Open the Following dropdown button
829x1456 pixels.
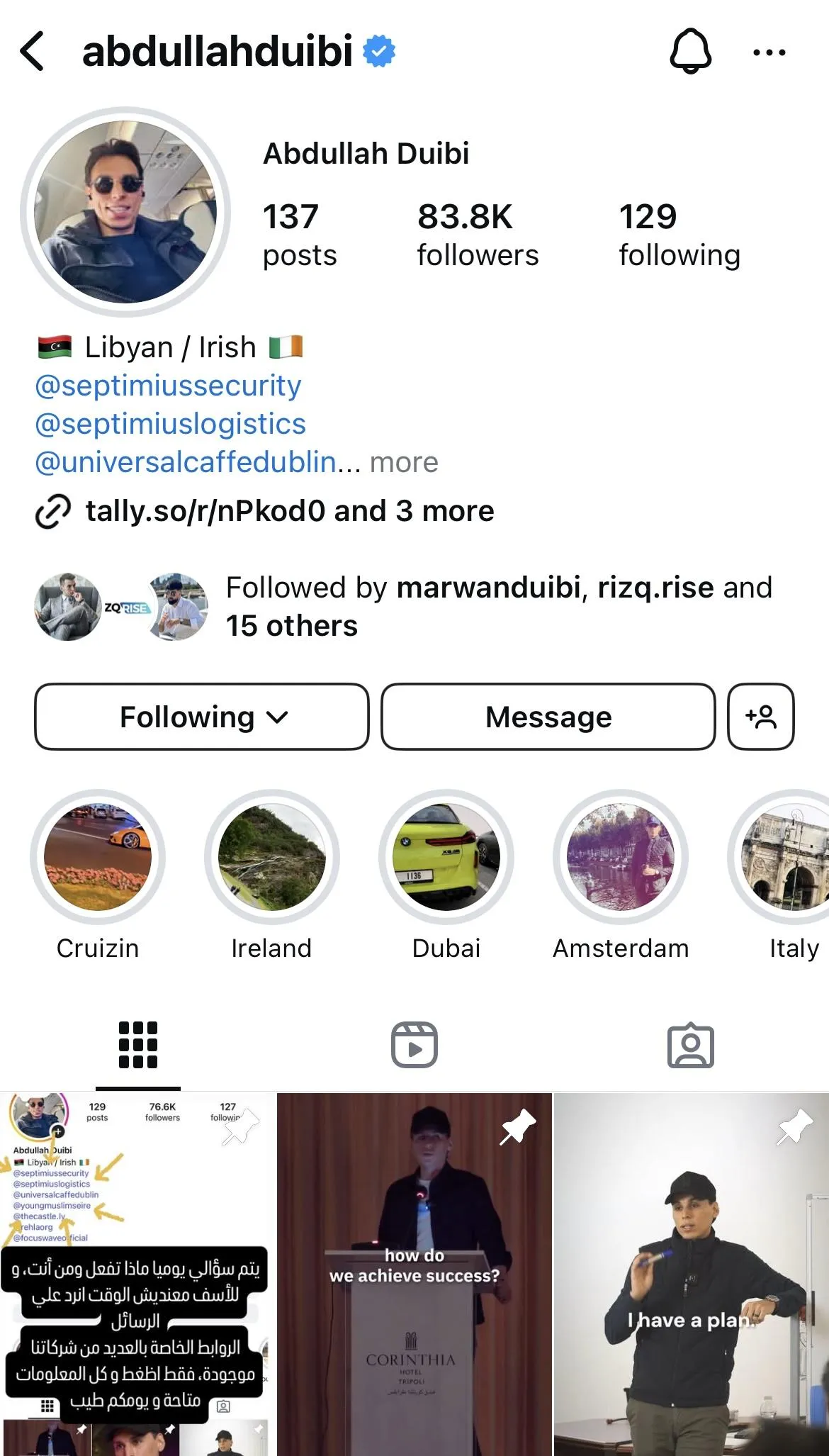pos(202,717)
